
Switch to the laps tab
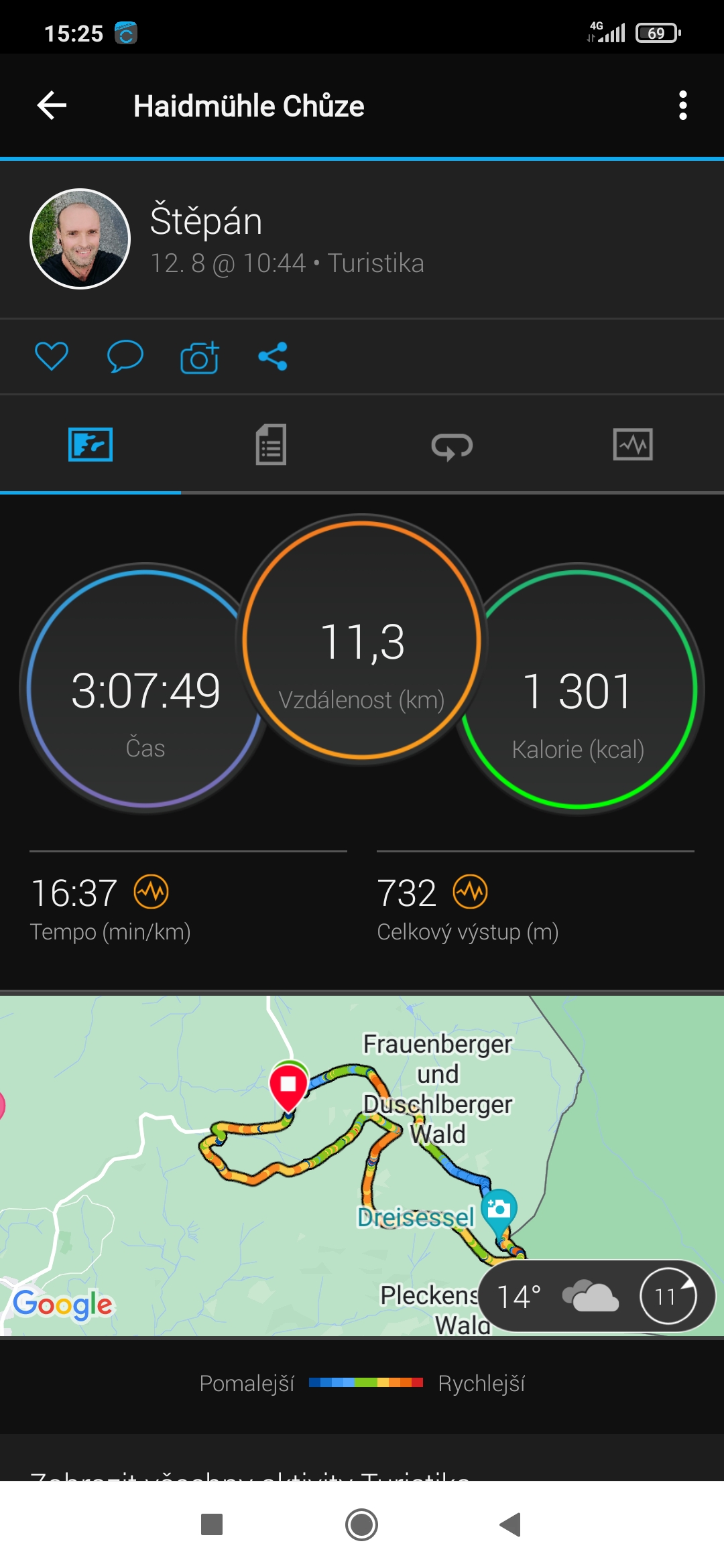click(x=452, y=446)
